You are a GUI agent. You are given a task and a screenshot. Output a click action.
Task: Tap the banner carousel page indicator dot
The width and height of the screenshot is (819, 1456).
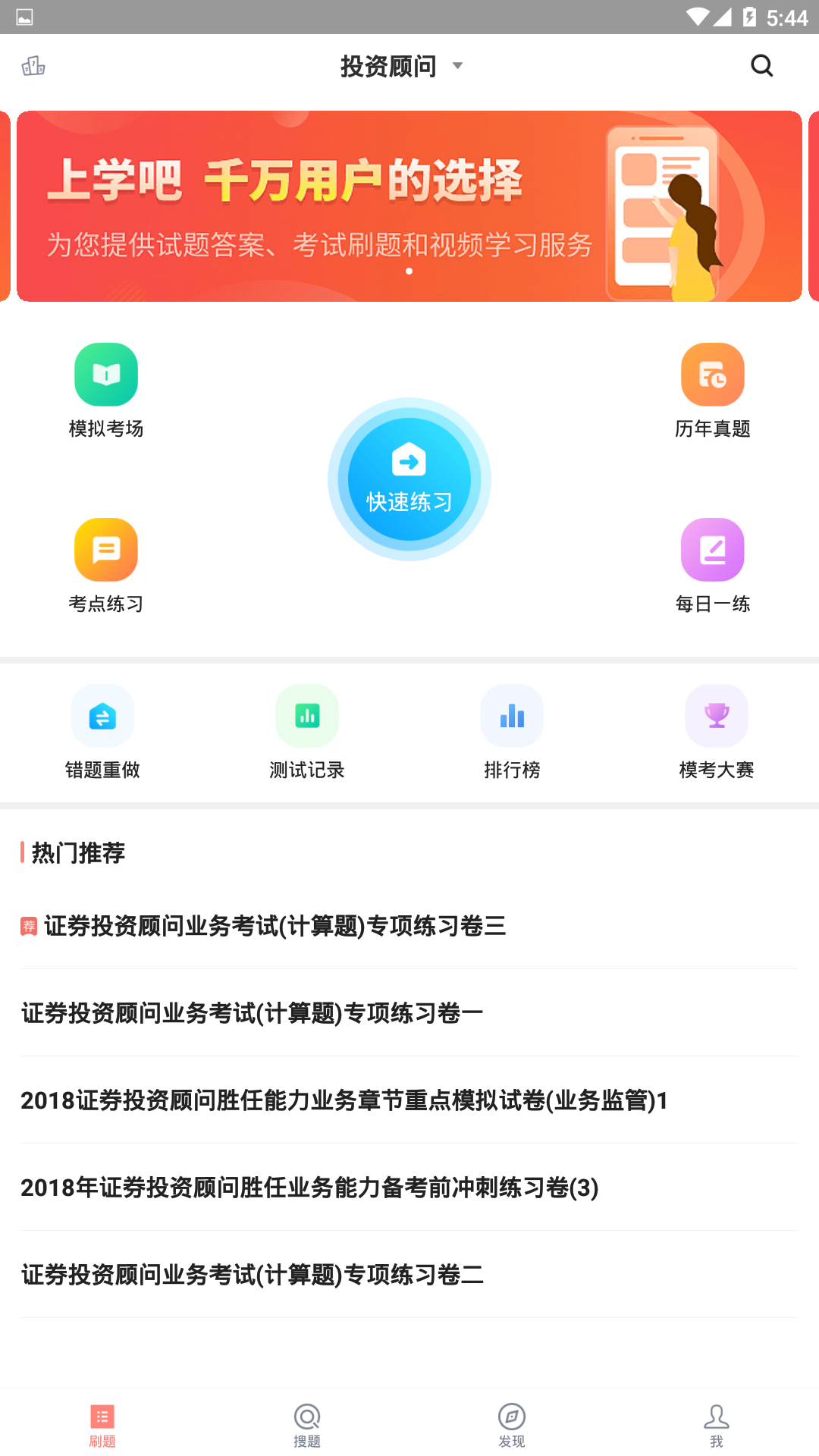[x=409, y=269]
